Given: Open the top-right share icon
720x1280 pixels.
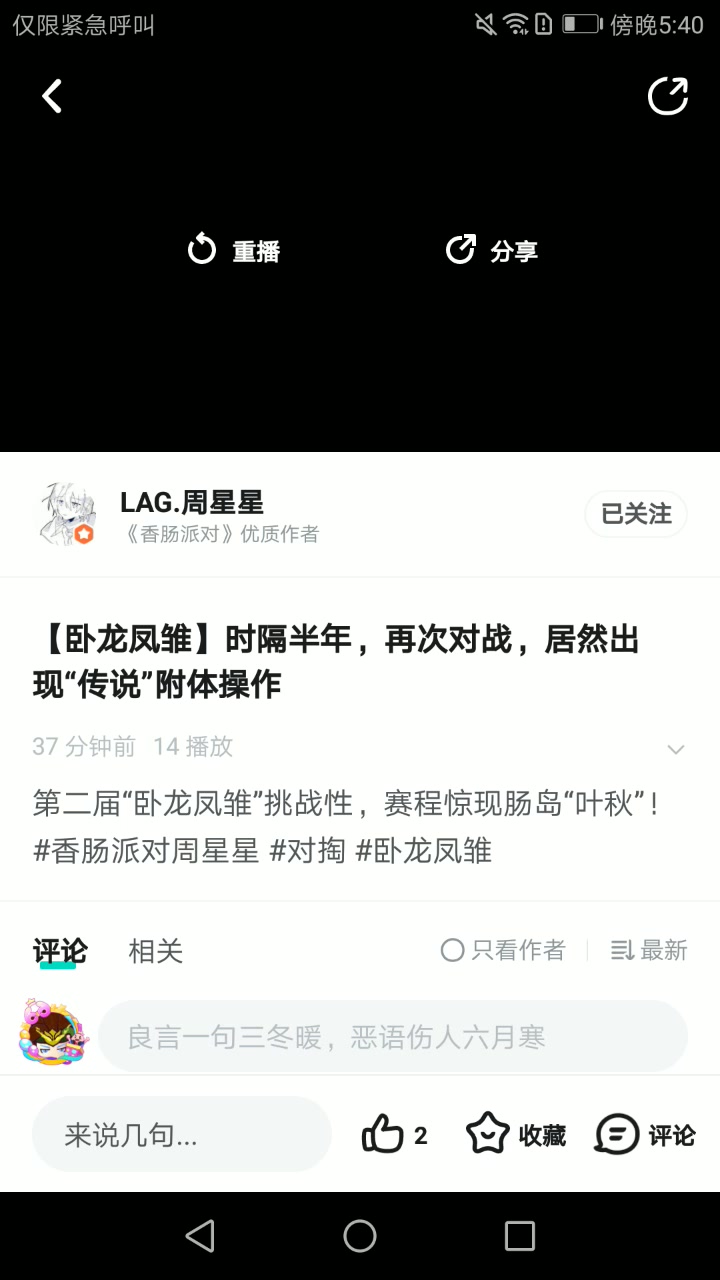Looking at the screenshot, I should point(667,97).
